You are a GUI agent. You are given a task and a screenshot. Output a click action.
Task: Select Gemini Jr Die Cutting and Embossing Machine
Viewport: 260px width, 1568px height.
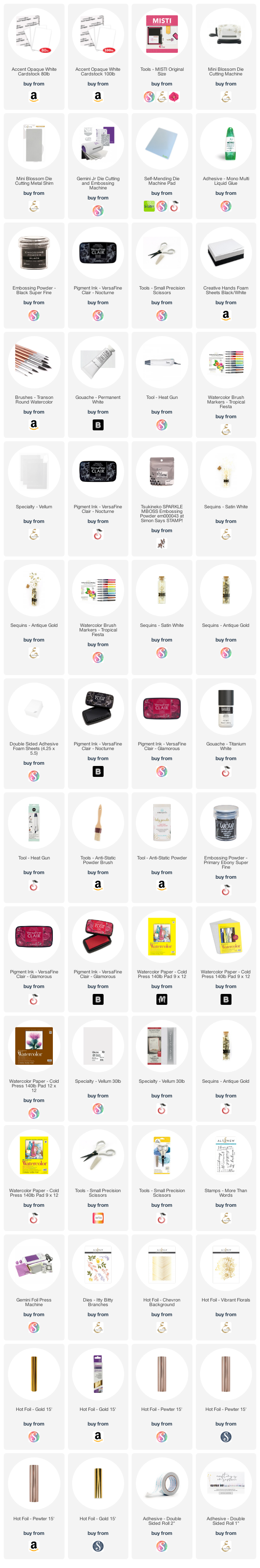pyautogui.click(x=98, y=144)
